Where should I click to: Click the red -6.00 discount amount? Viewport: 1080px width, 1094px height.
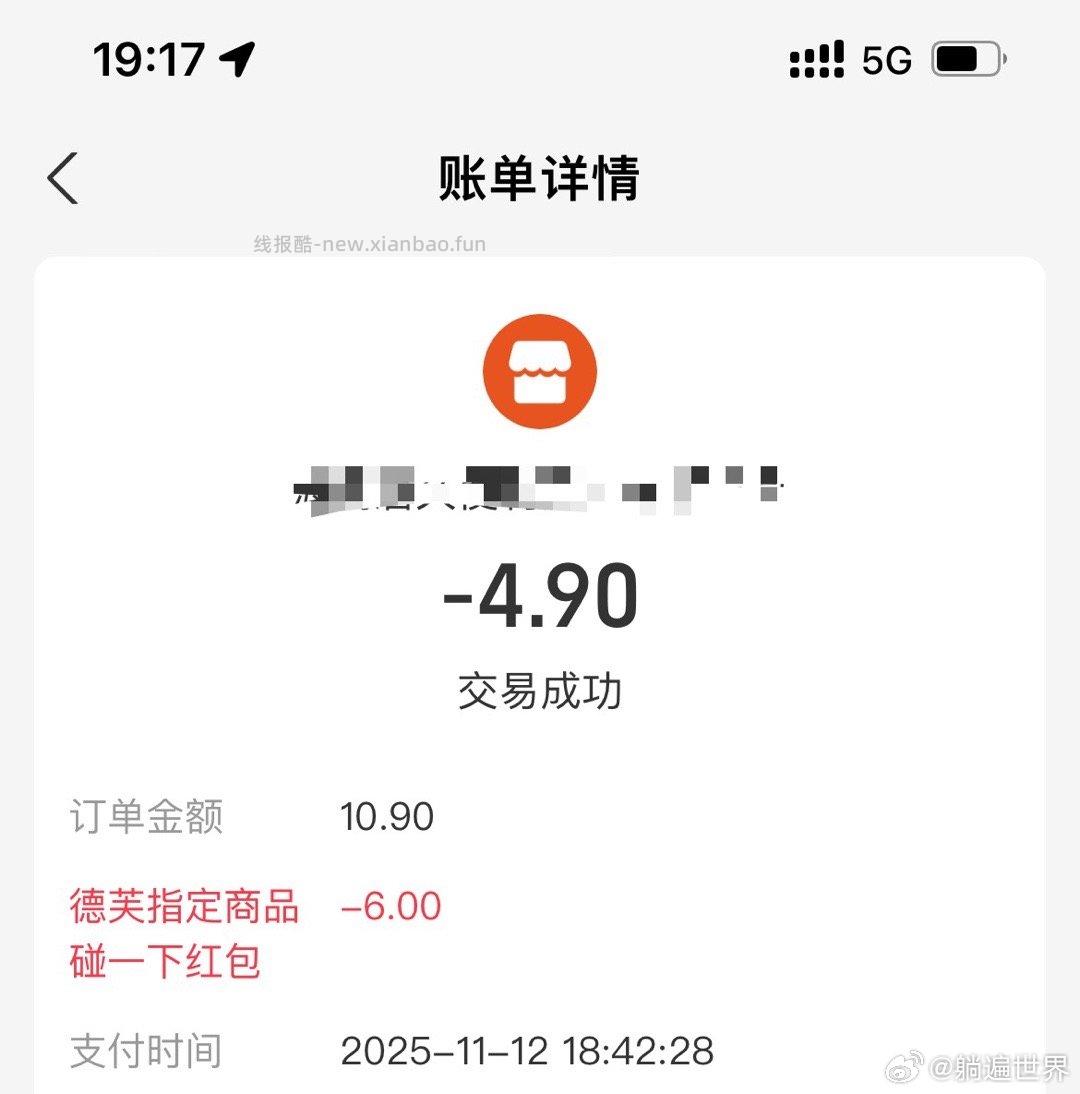(393, 905)
